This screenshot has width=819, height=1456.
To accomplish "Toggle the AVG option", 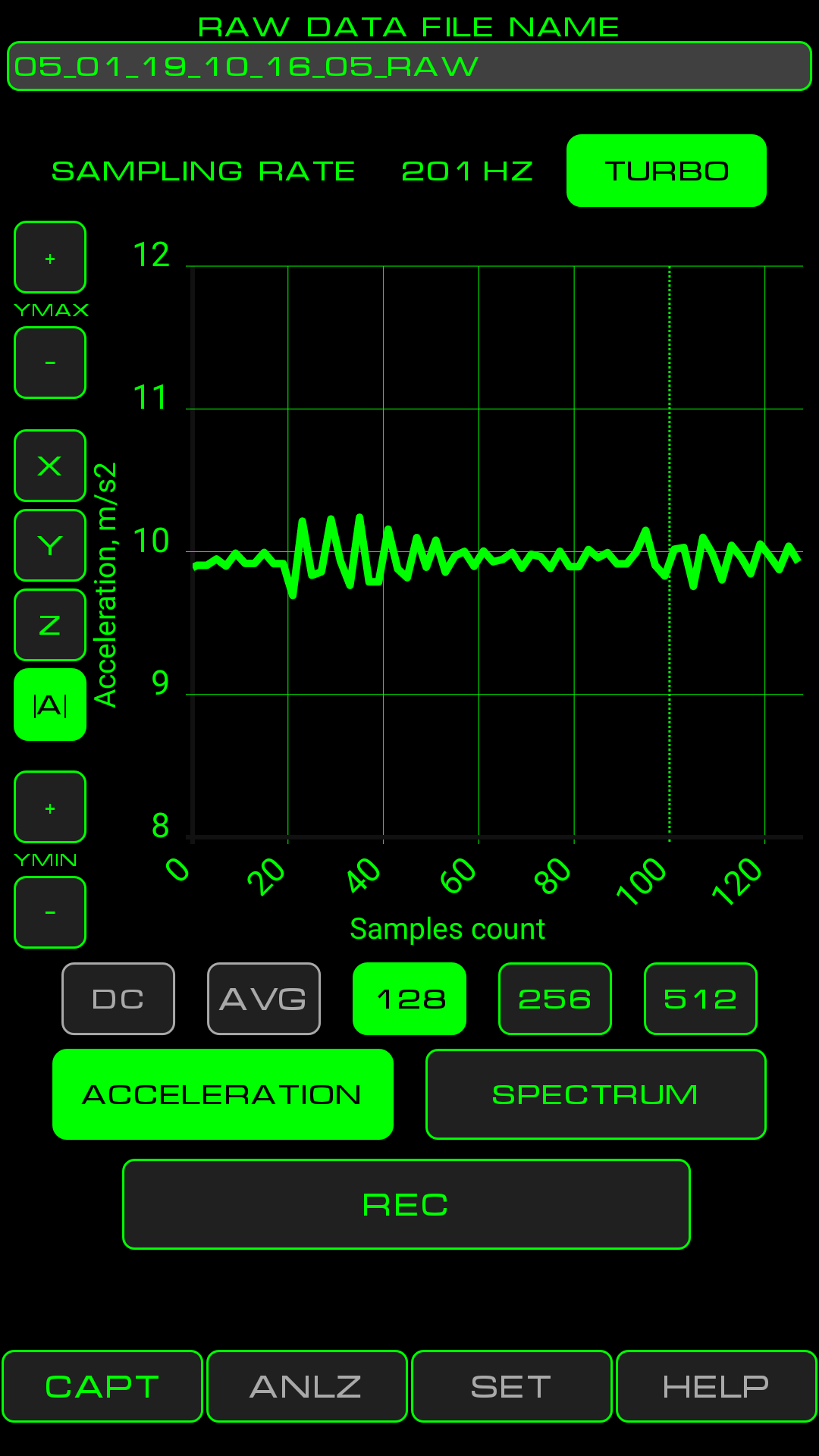I will pyautogui.click(x=264, y=999).
